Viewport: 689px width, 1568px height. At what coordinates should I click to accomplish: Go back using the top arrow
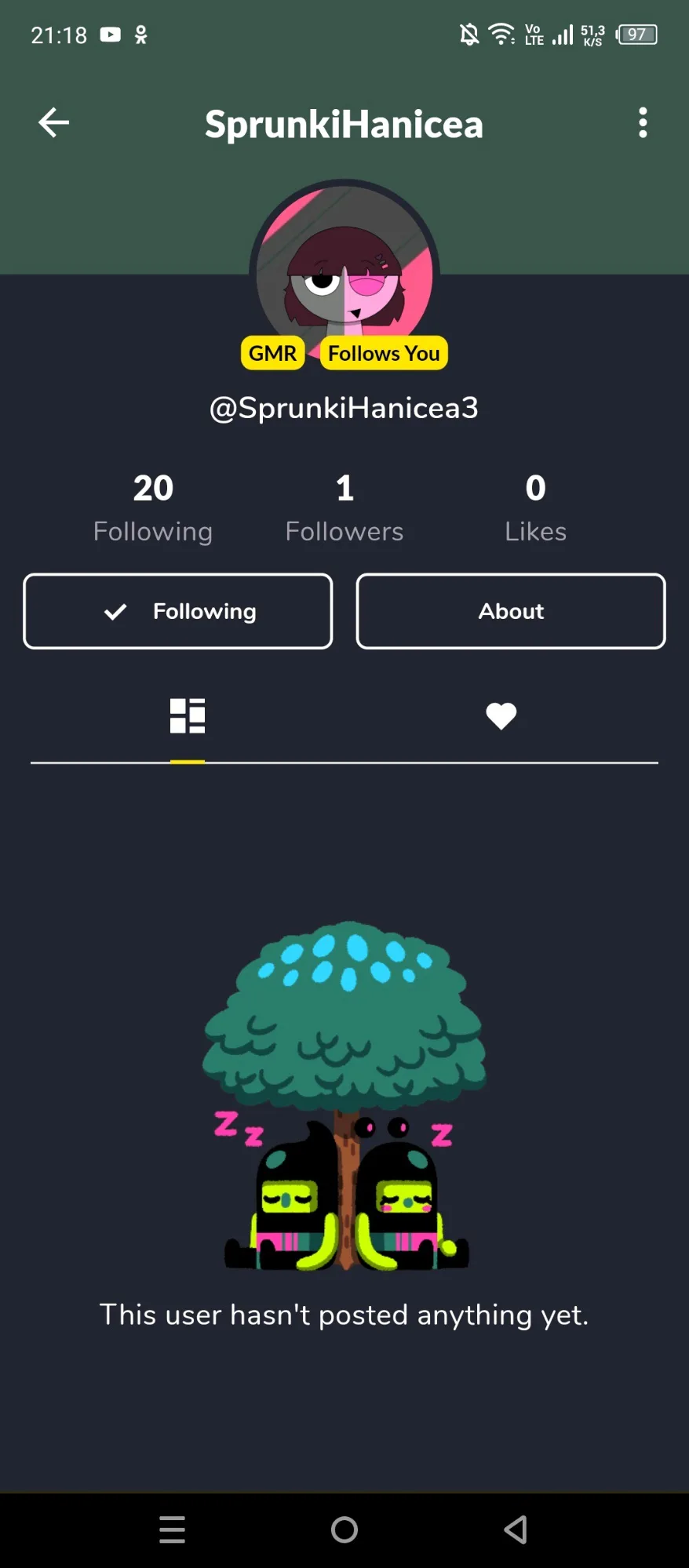53,122
